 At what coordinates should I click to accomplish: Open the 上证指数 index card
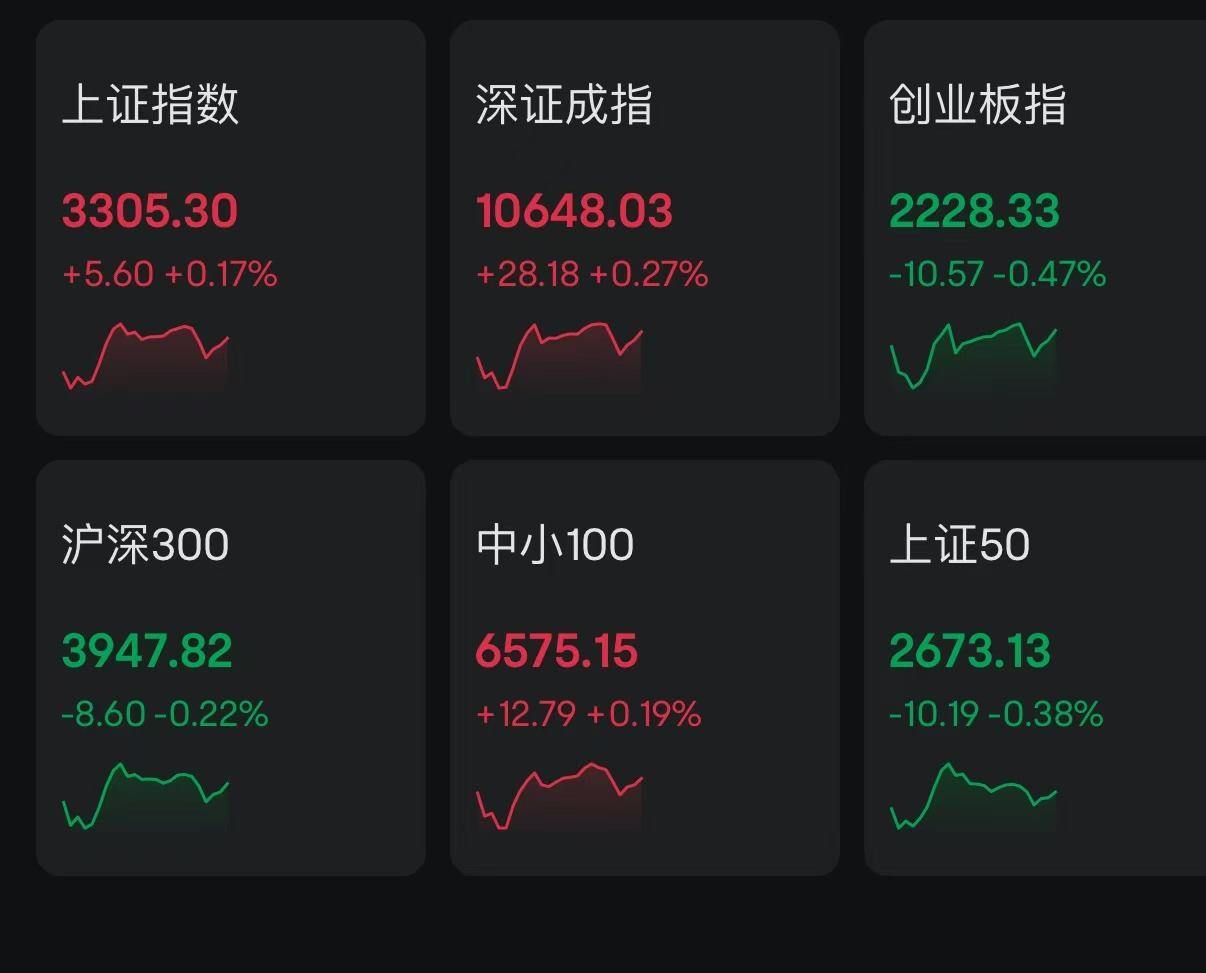(x=230, y=228)
